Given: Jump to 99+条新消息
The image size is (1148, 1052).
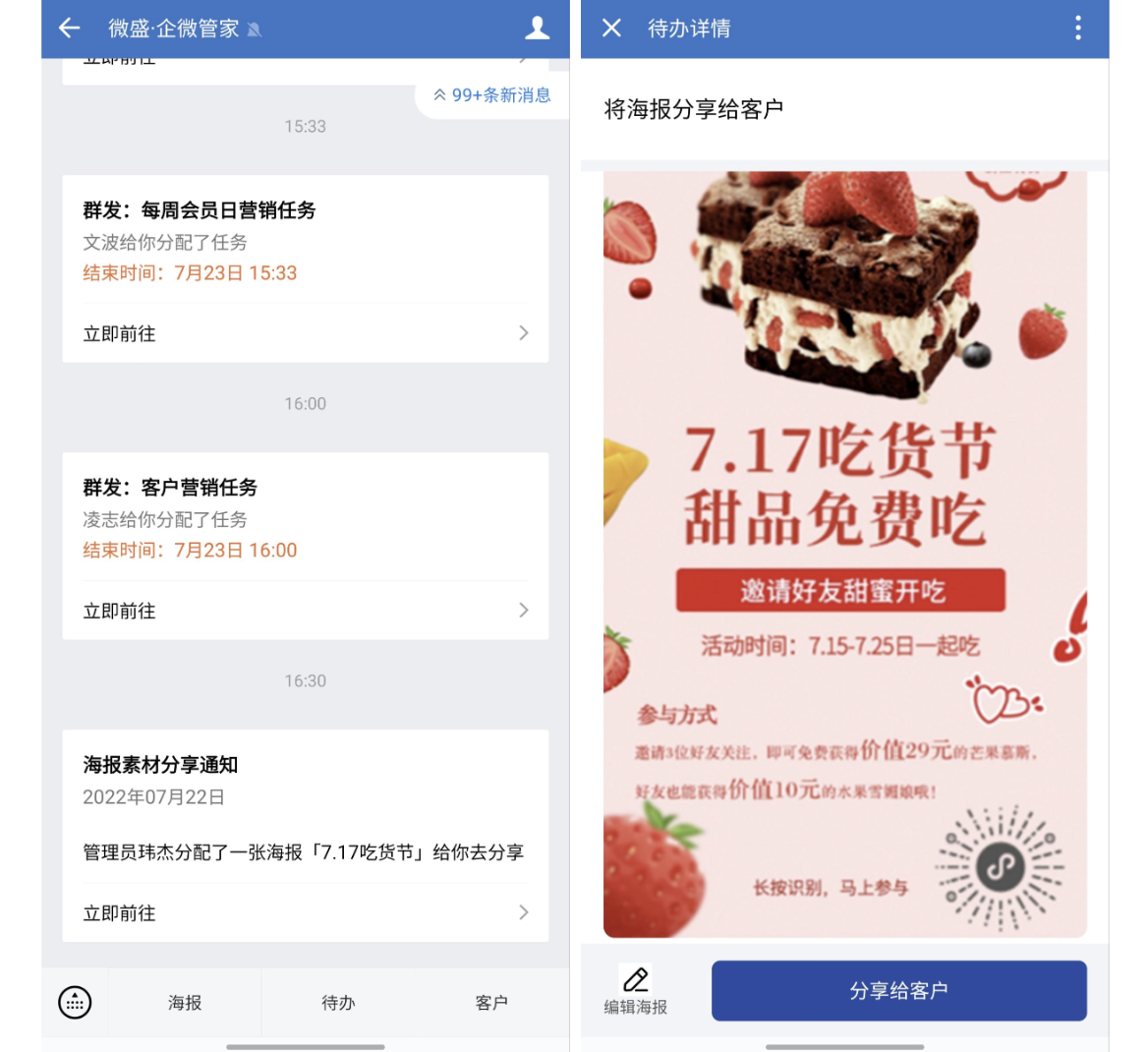Looking at the screenshot, I should tap(492, 95).
